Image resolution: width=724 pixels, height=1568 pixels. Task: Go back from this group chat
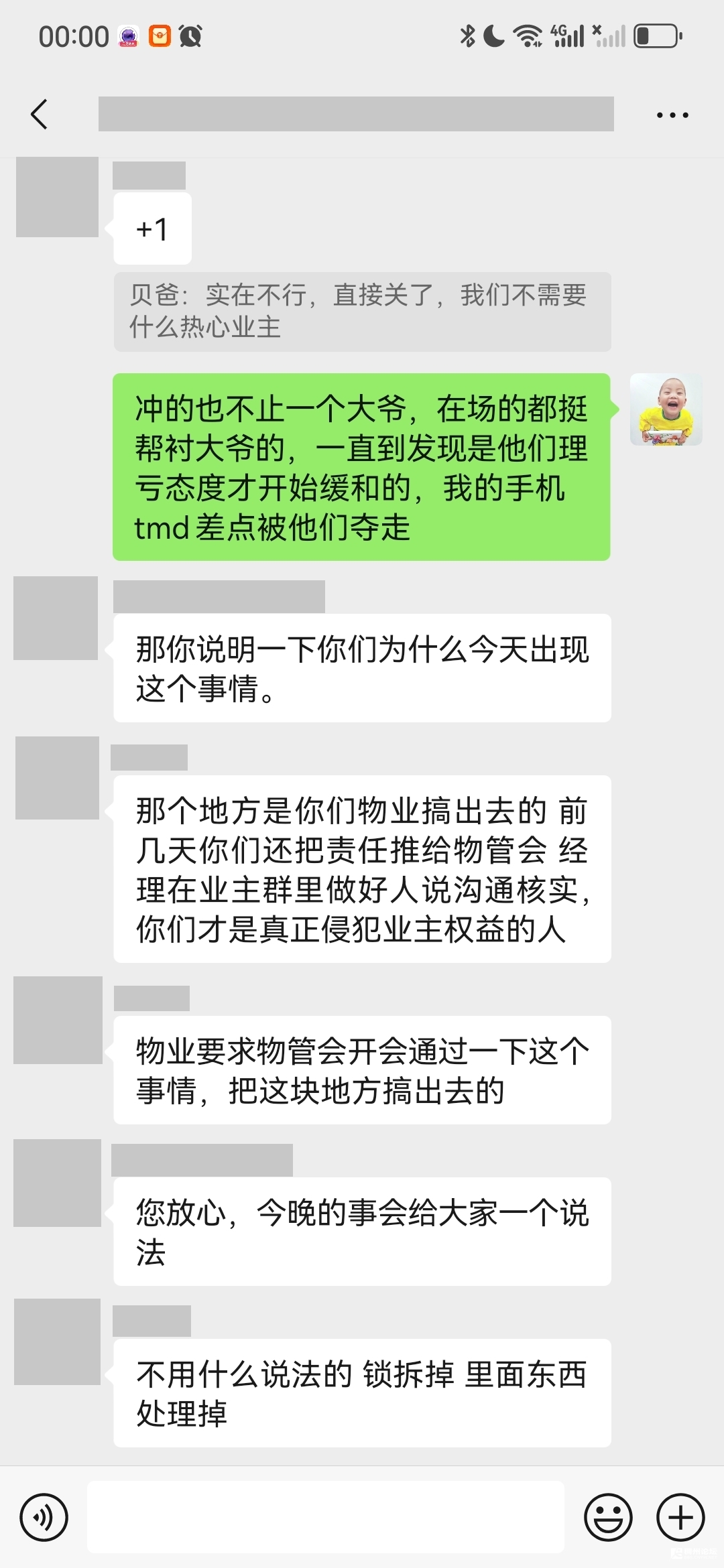point(39,114)
